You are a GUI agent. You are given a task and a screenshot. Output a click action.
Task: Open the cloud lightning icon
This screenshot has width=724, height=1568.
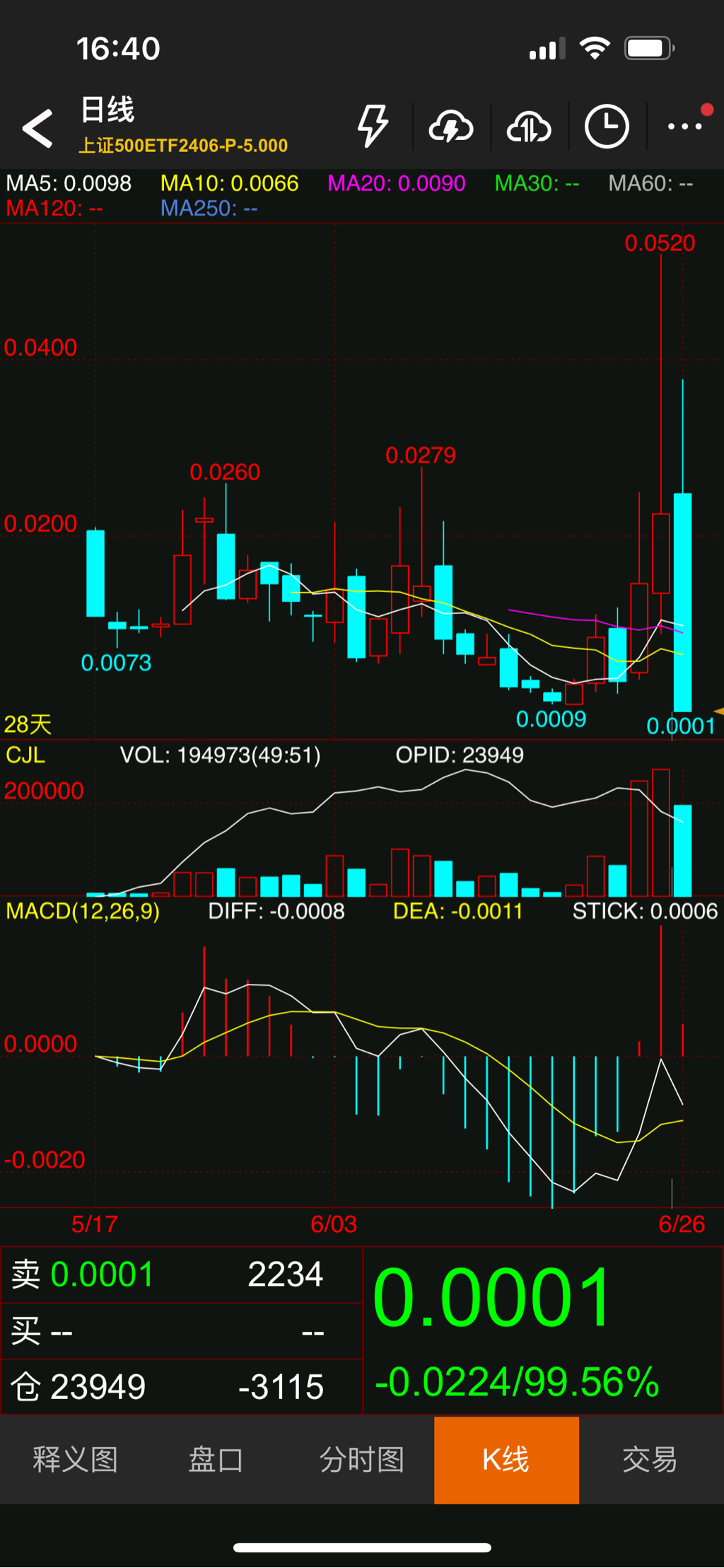click(451, 127)
